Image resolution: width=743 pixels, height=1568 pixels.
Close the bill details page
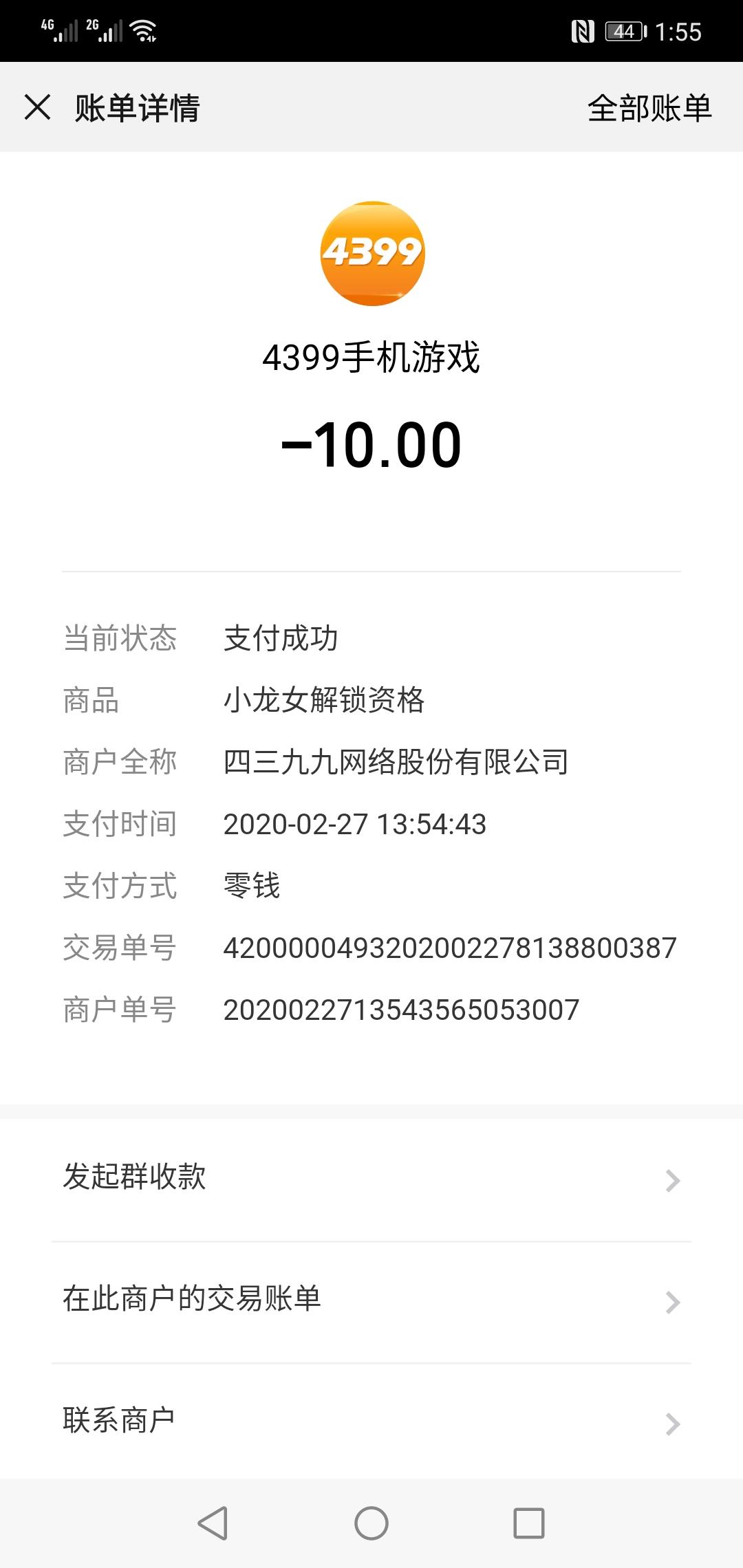coord(37,107)
